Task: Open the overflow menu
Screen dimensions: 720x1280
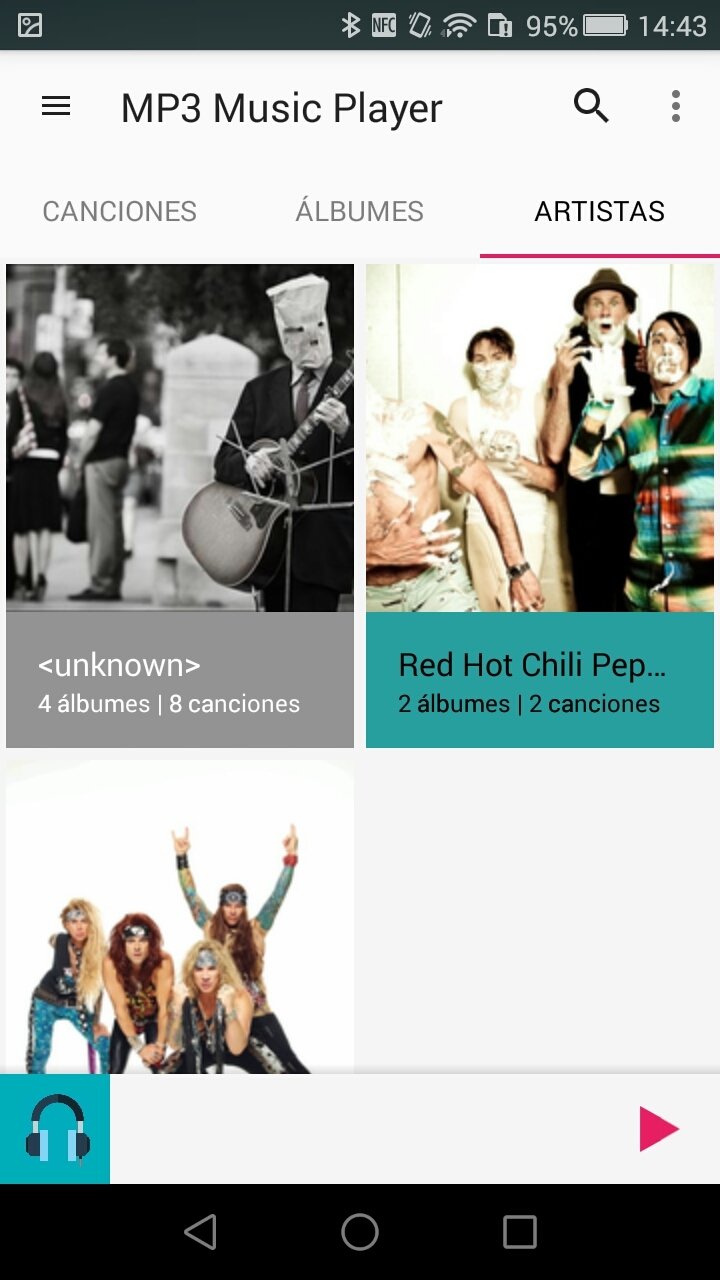Action: point(676,106)
